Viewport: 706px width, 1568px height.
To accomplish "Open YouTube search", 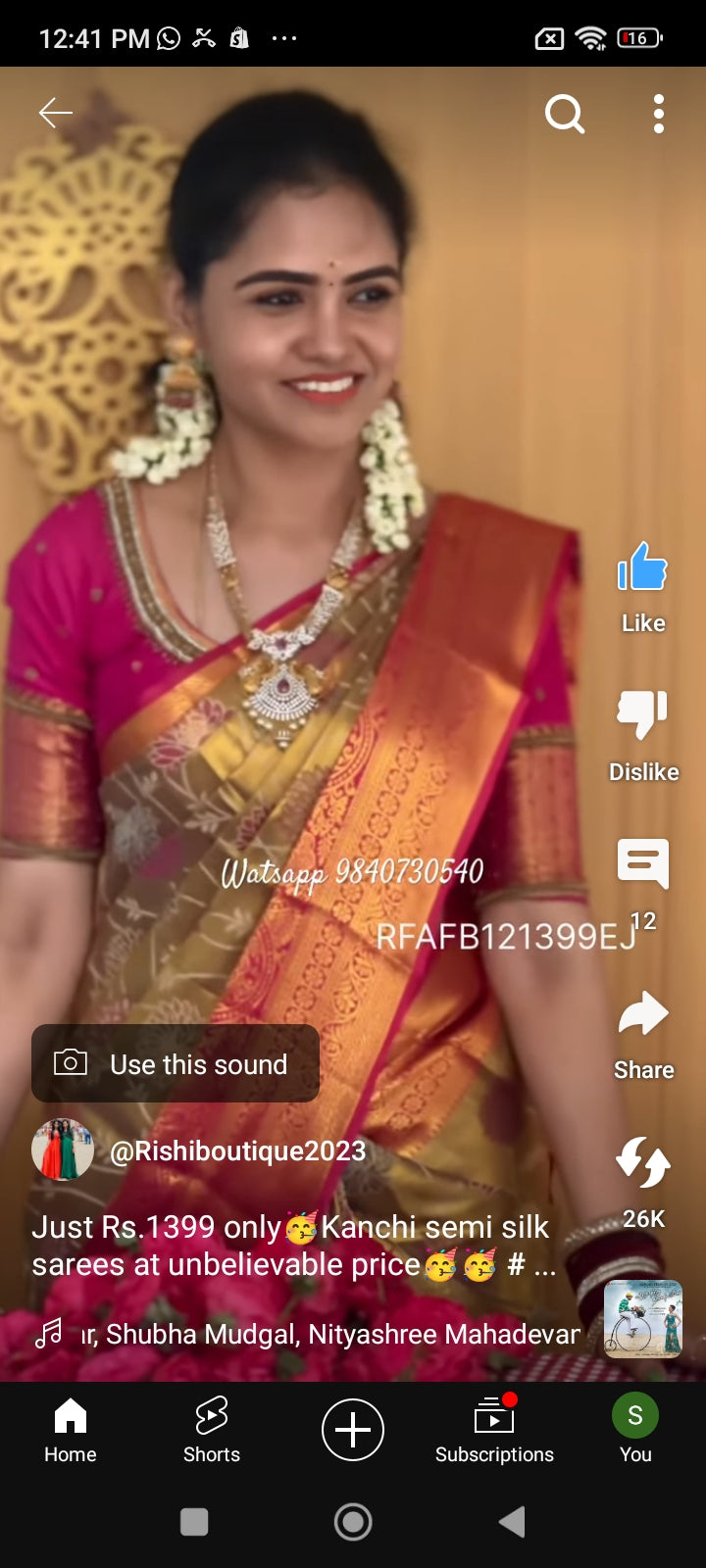I will (564, 114).
